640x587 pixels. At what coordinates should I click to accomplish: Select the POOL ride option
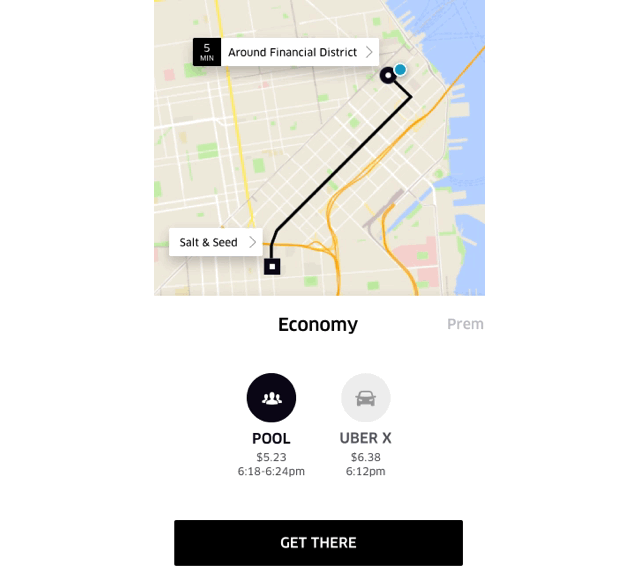click(271, 399)
